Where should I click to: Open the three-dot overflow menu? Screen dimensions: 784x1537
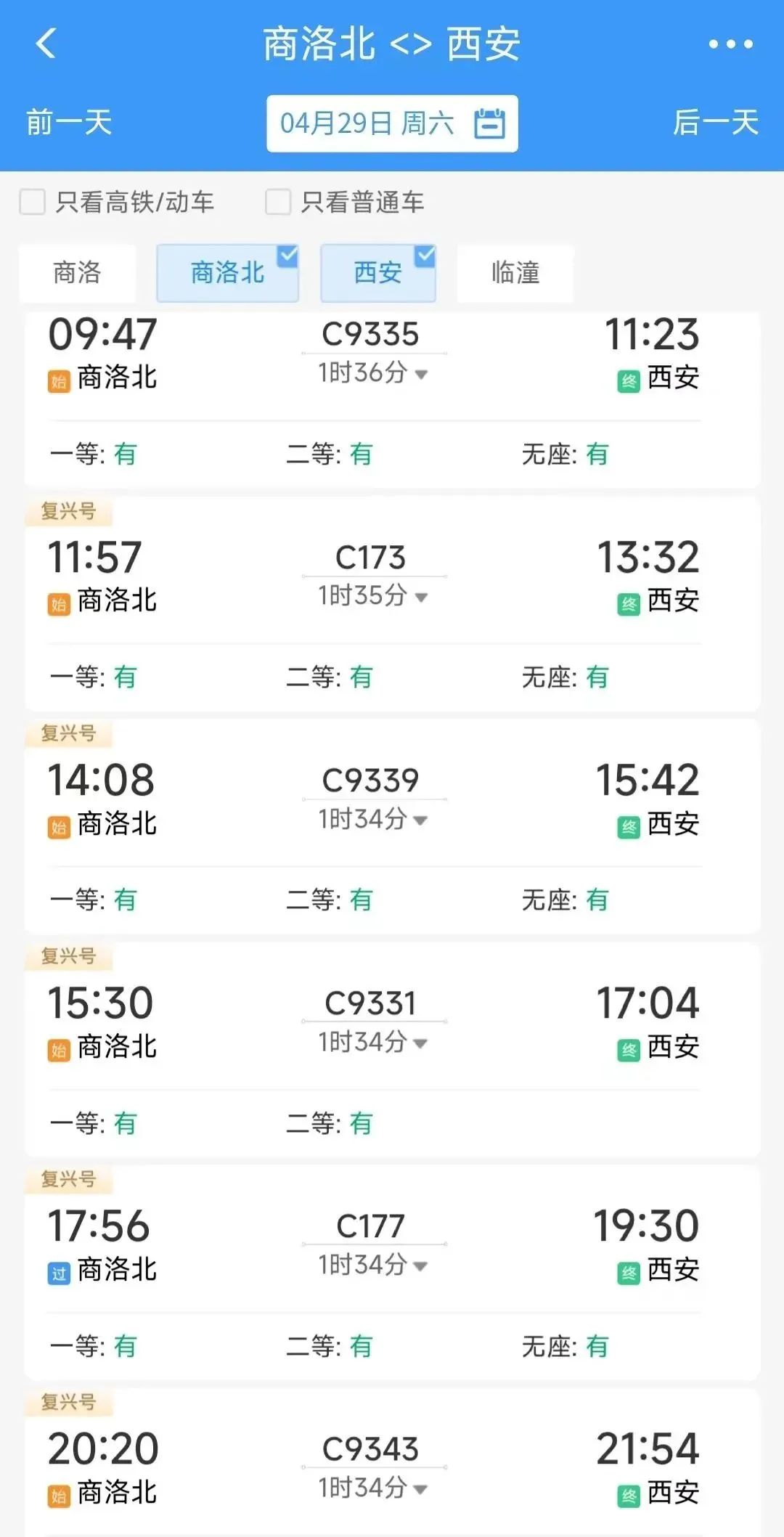click(730, 44)
